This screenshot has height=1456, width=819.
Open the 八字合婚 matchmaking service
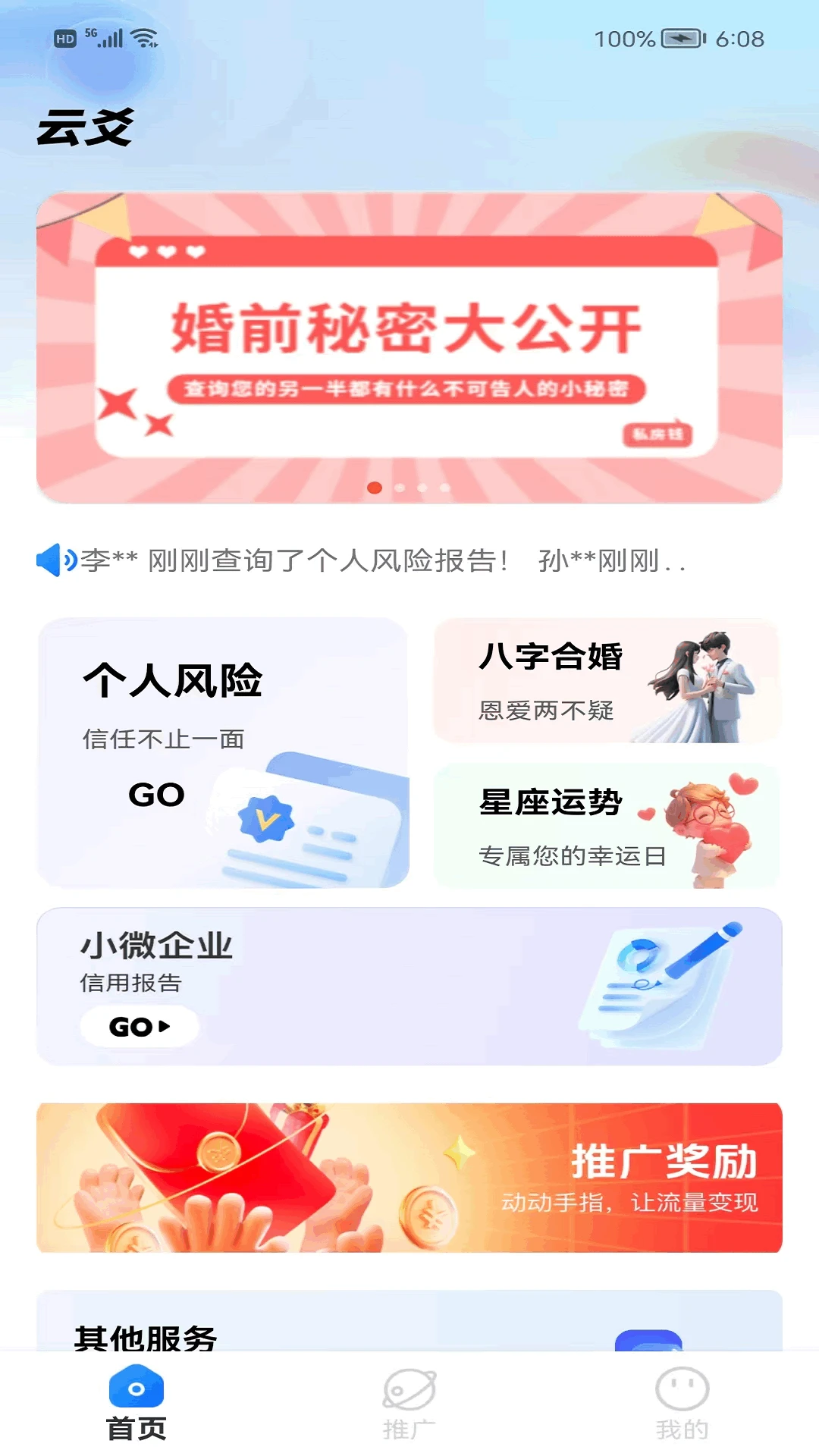pyautogui.click(x=607, y=681)
